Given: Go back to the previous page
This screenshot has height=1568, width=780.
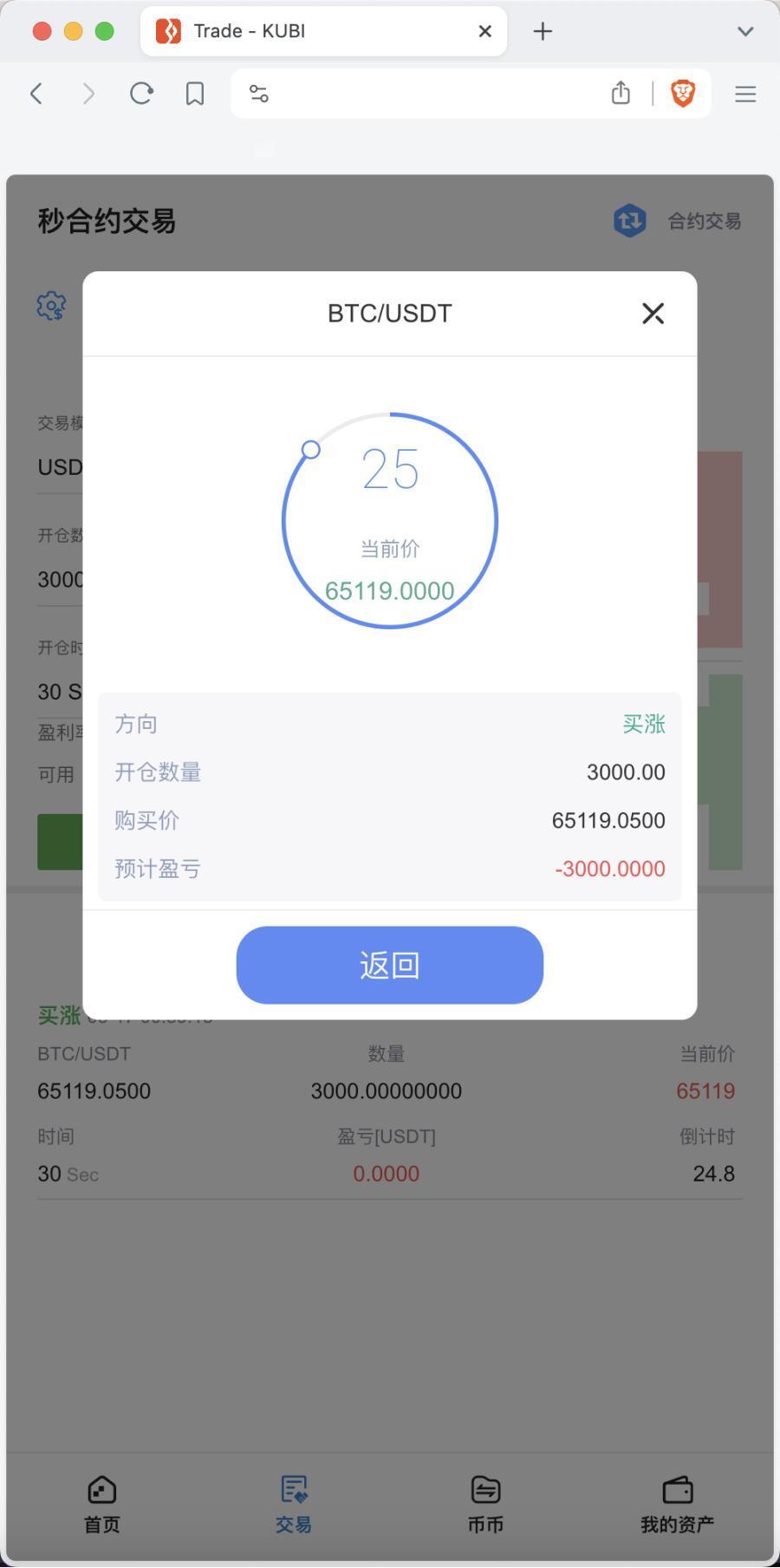Looking at the screenshot, I should pyautogui.click(x=36, y=94).
